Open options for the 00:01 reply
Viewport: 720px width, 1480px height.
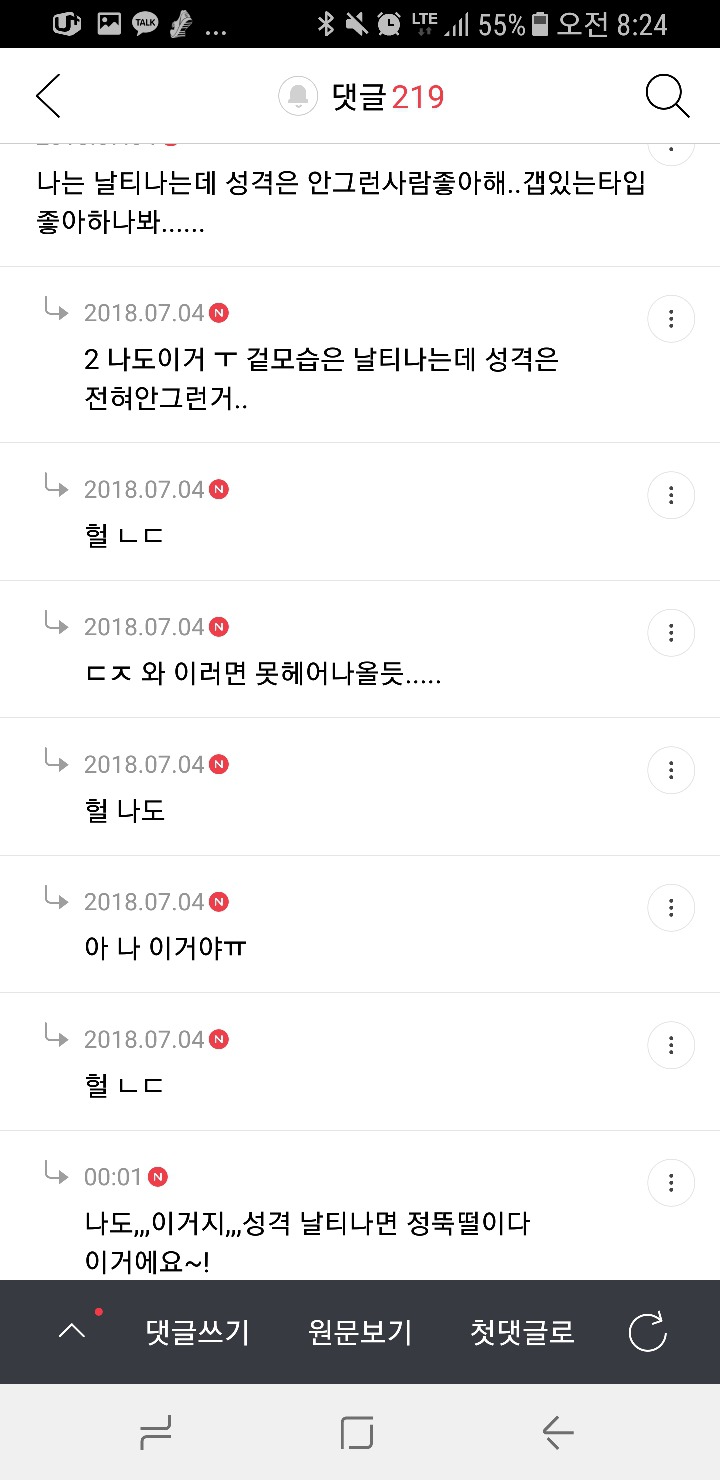tap(671, 1183)
